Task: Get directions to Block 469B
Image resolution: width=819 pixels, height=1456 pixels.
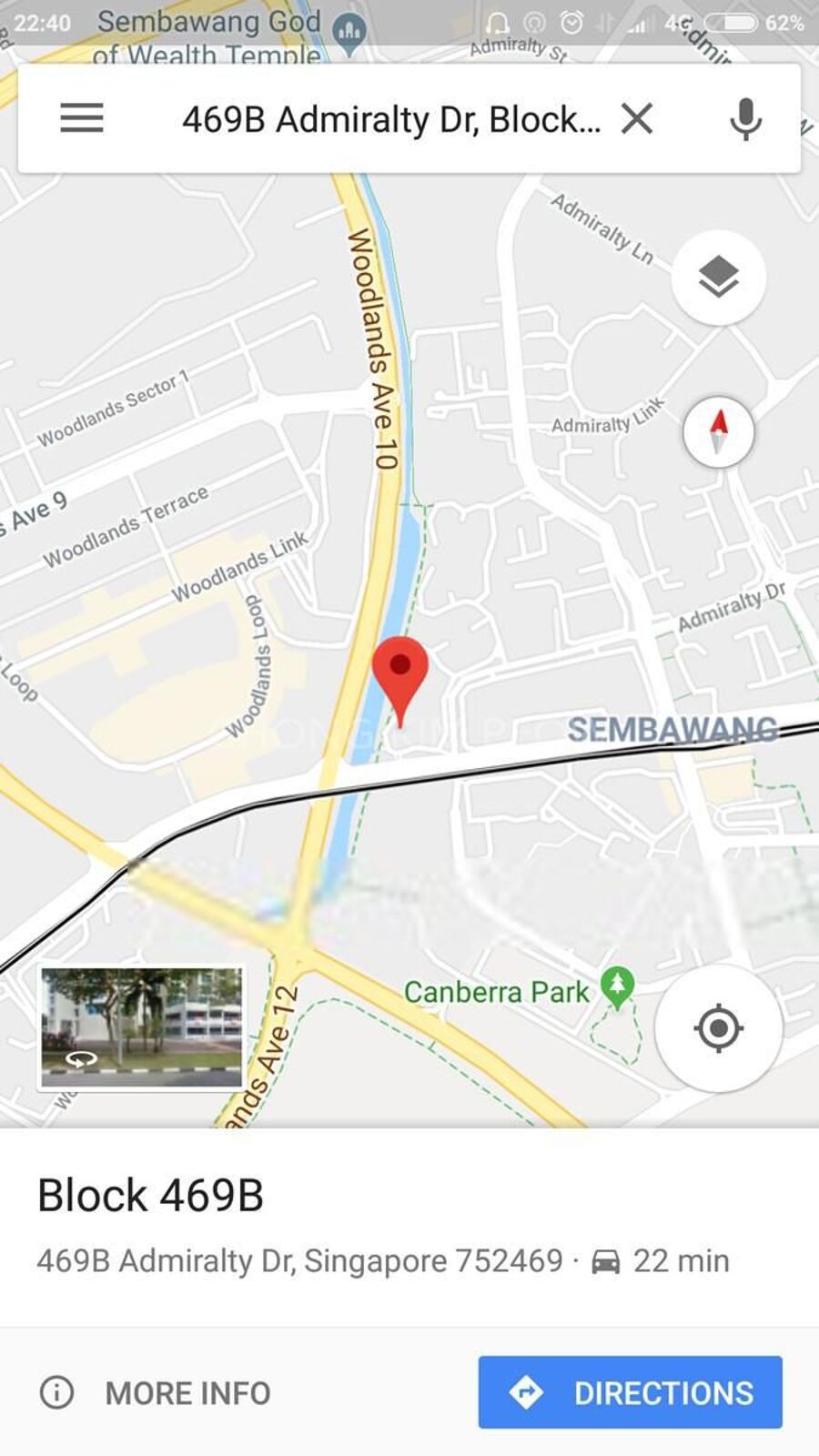Action: tap(630, 1392)
